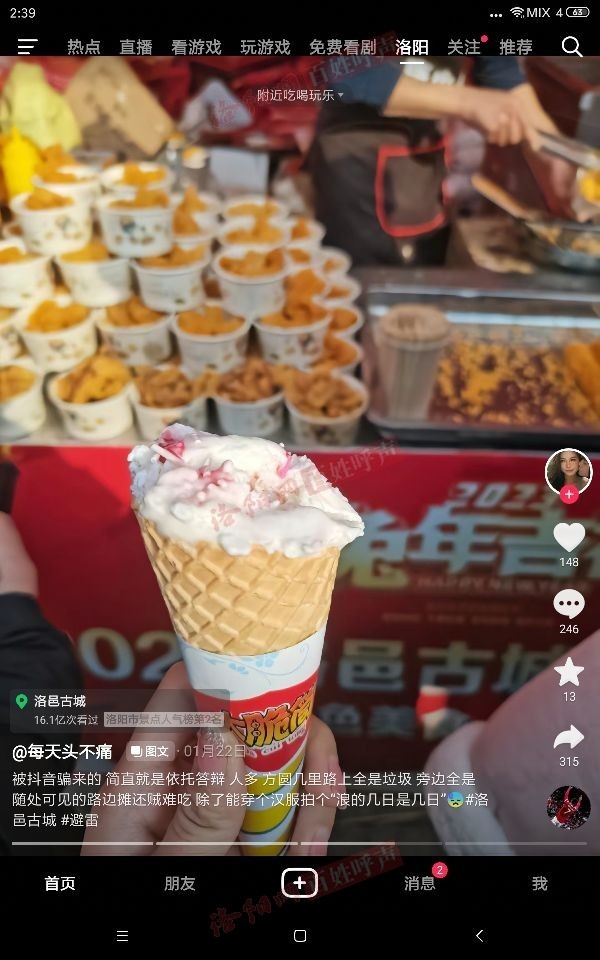Switch to the 直播 tab
Viewport: 600px width, 960px height.
click(136, 47)
